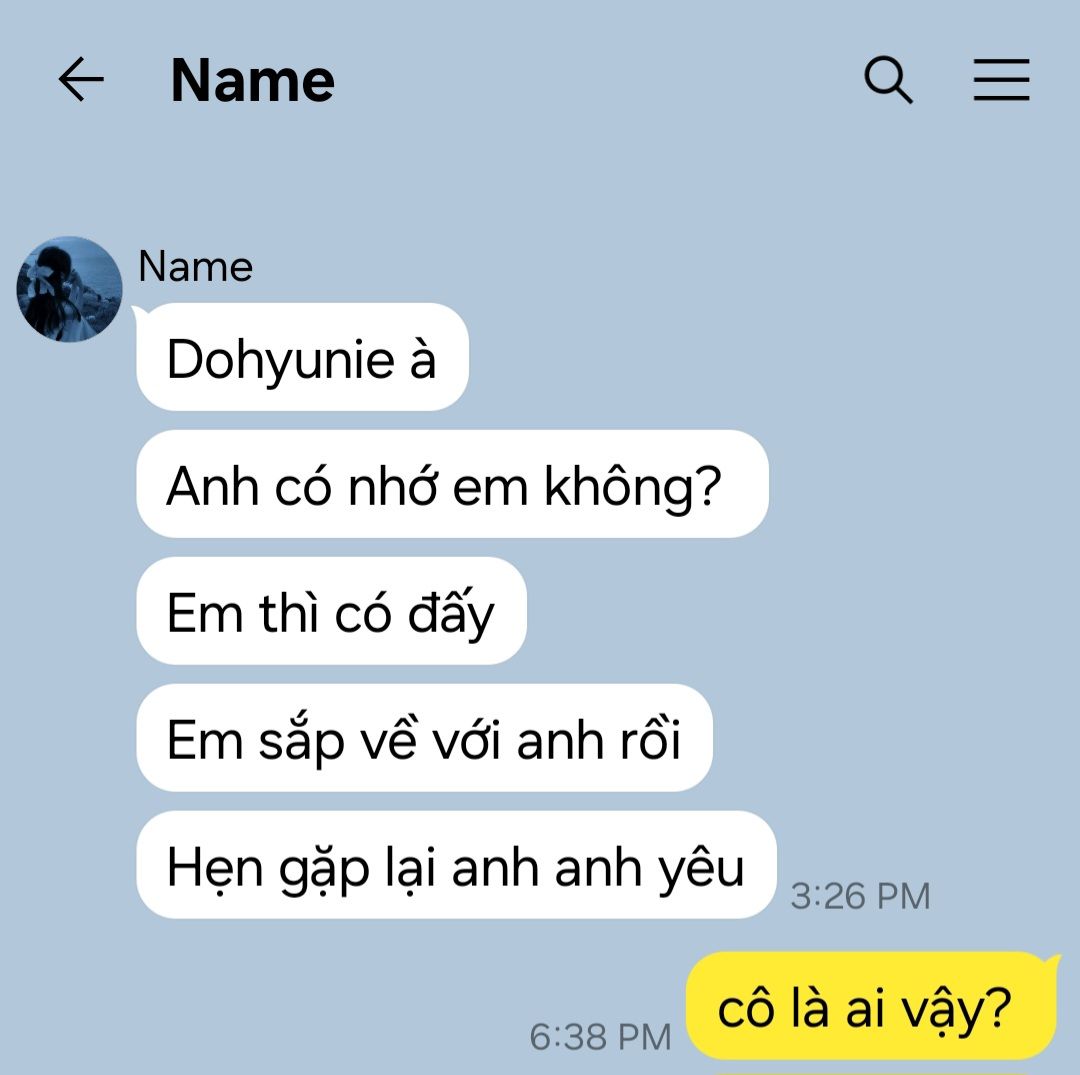This screenshot has height=1075, width=1080.
Task: Open the chat menu with three lines
Action: [1001, 80]
